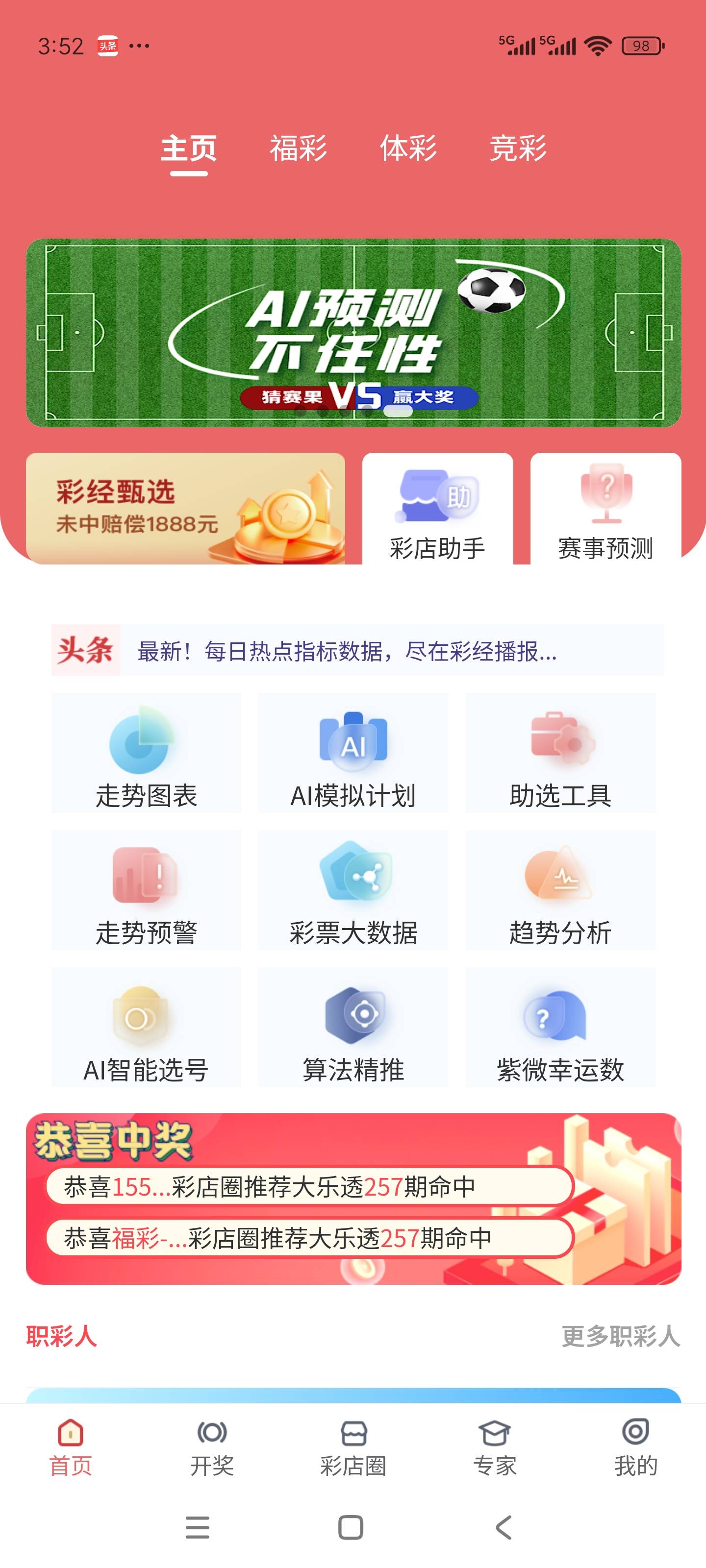
Task: Switch to the 福彩 top tab
Action: coord(298,148)
